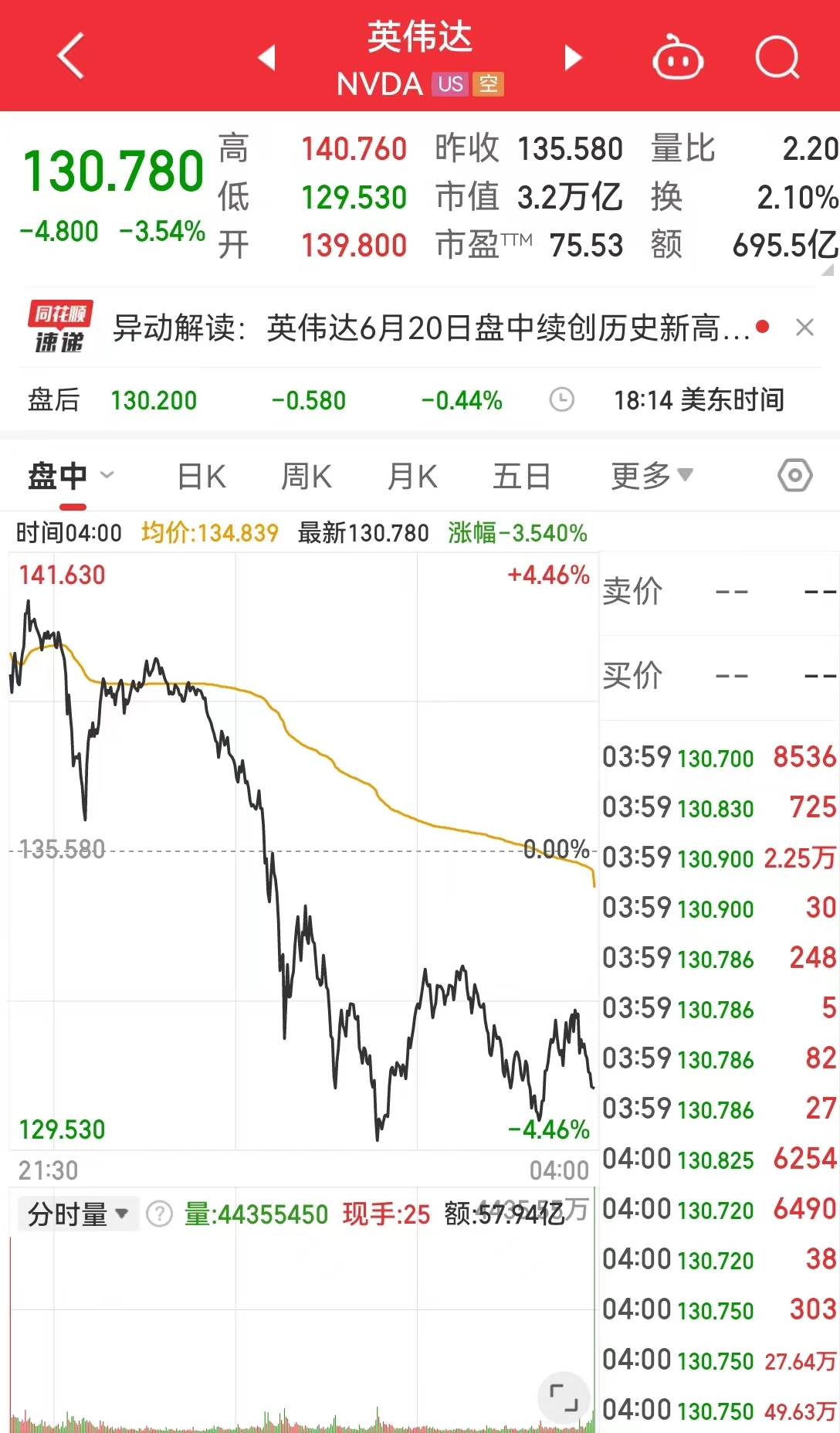The width and height of the screenshot is (840, 1433).
Task: Open the 异动解读 news banner
Action: (x=431, y=328)
